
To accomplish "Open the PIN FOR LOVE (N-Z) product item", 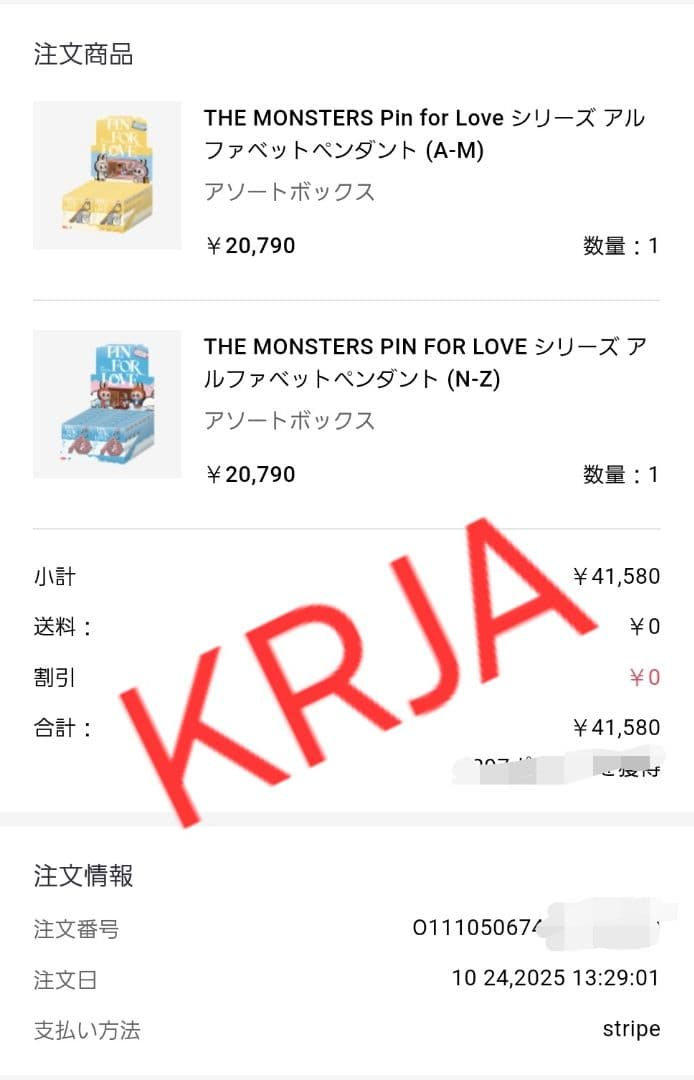I will coord(346,408).
